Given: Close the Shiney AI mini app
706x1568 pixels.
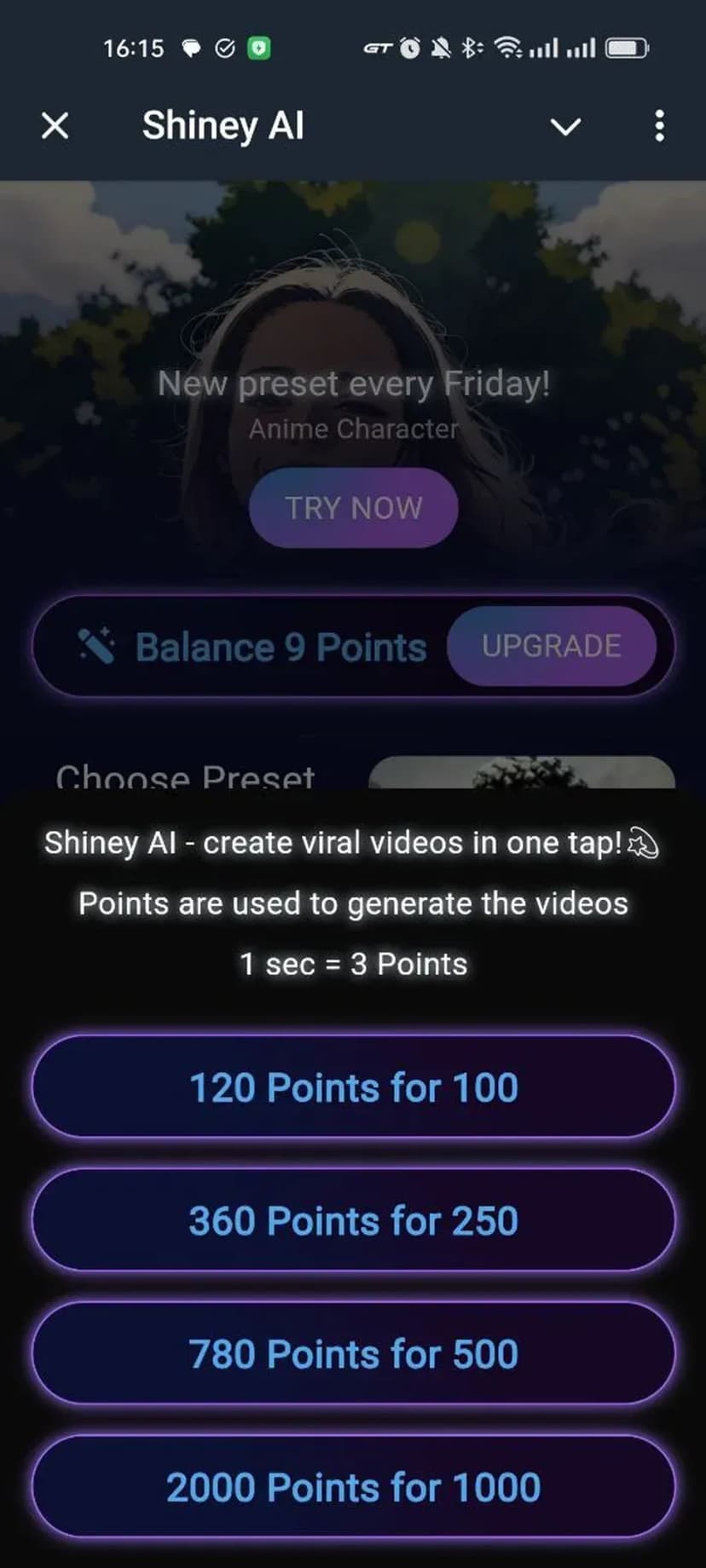Looking at the screenshot, I should coord(55,126).
